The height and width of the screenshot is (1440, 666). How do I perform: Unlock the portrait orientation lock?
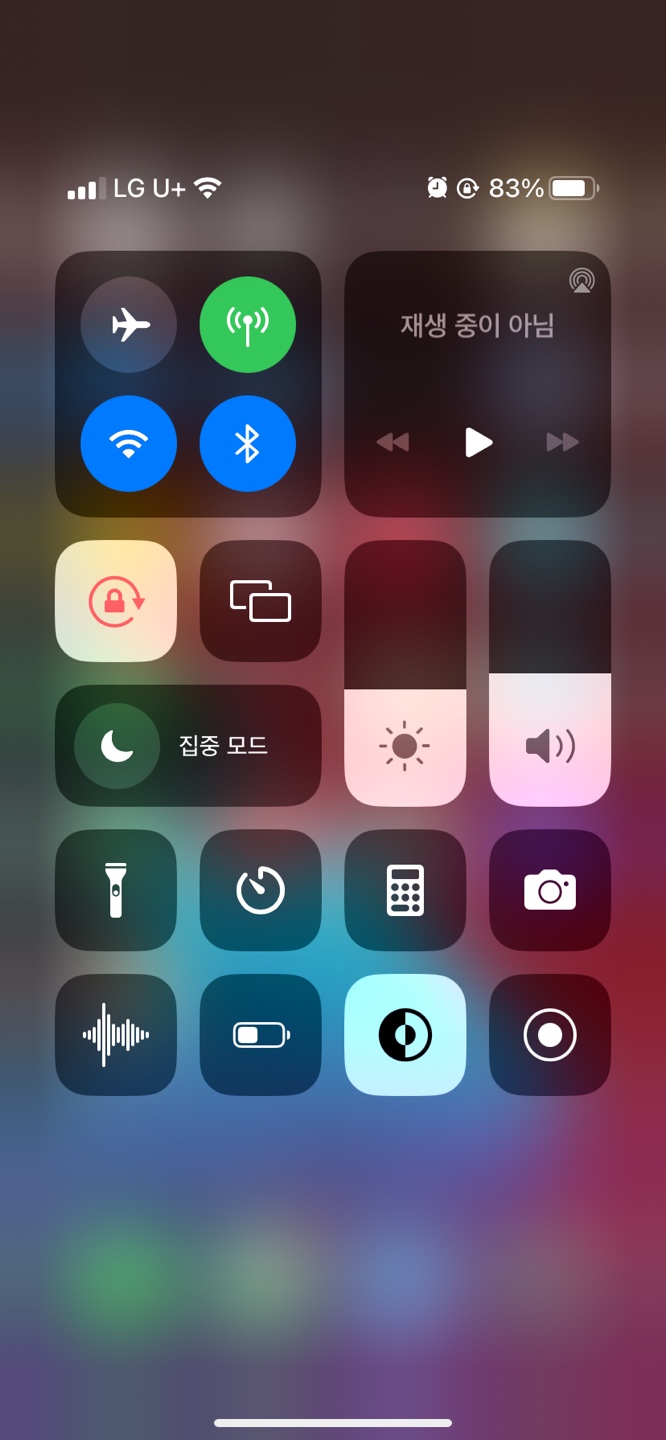116,601
